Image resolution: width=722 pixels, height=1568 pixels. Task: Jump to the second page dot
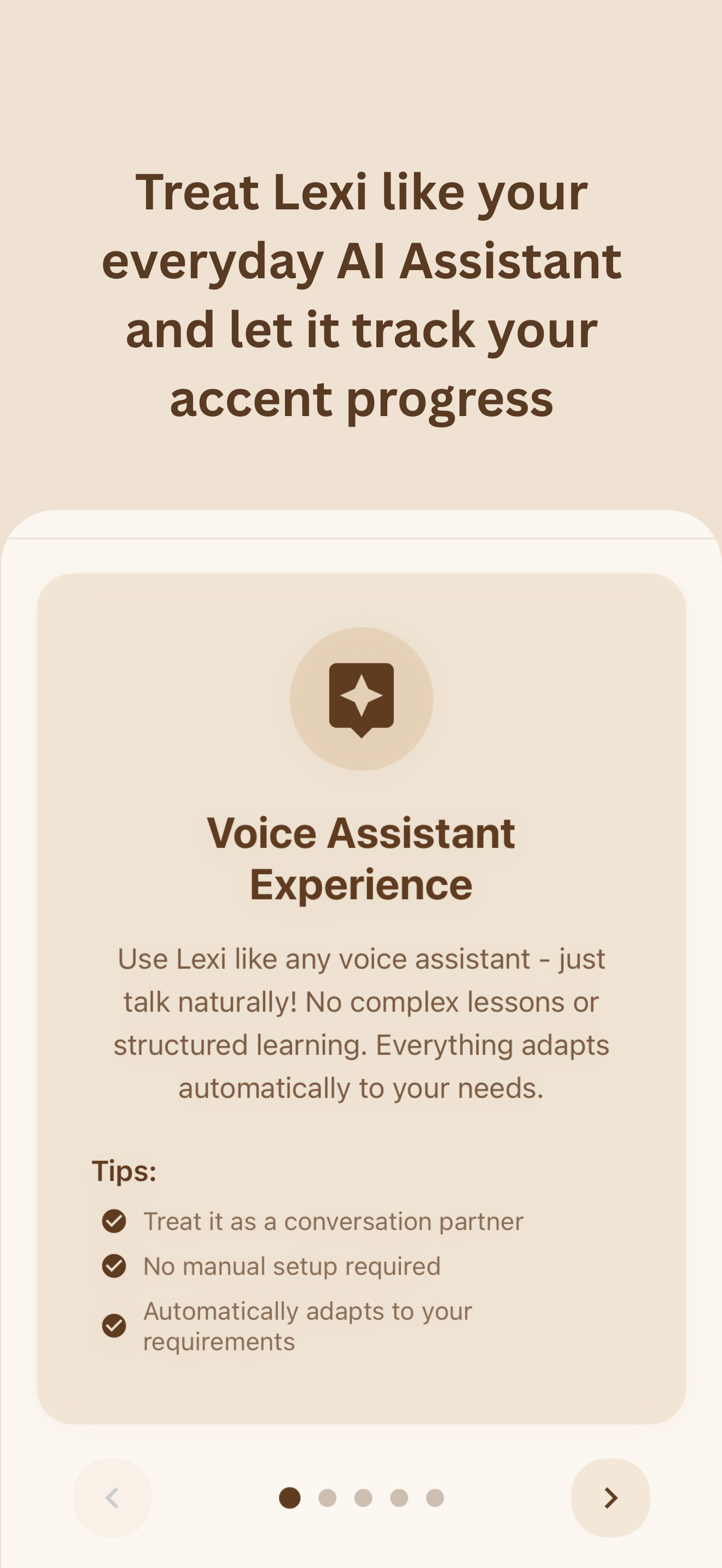coord(328,1497)
